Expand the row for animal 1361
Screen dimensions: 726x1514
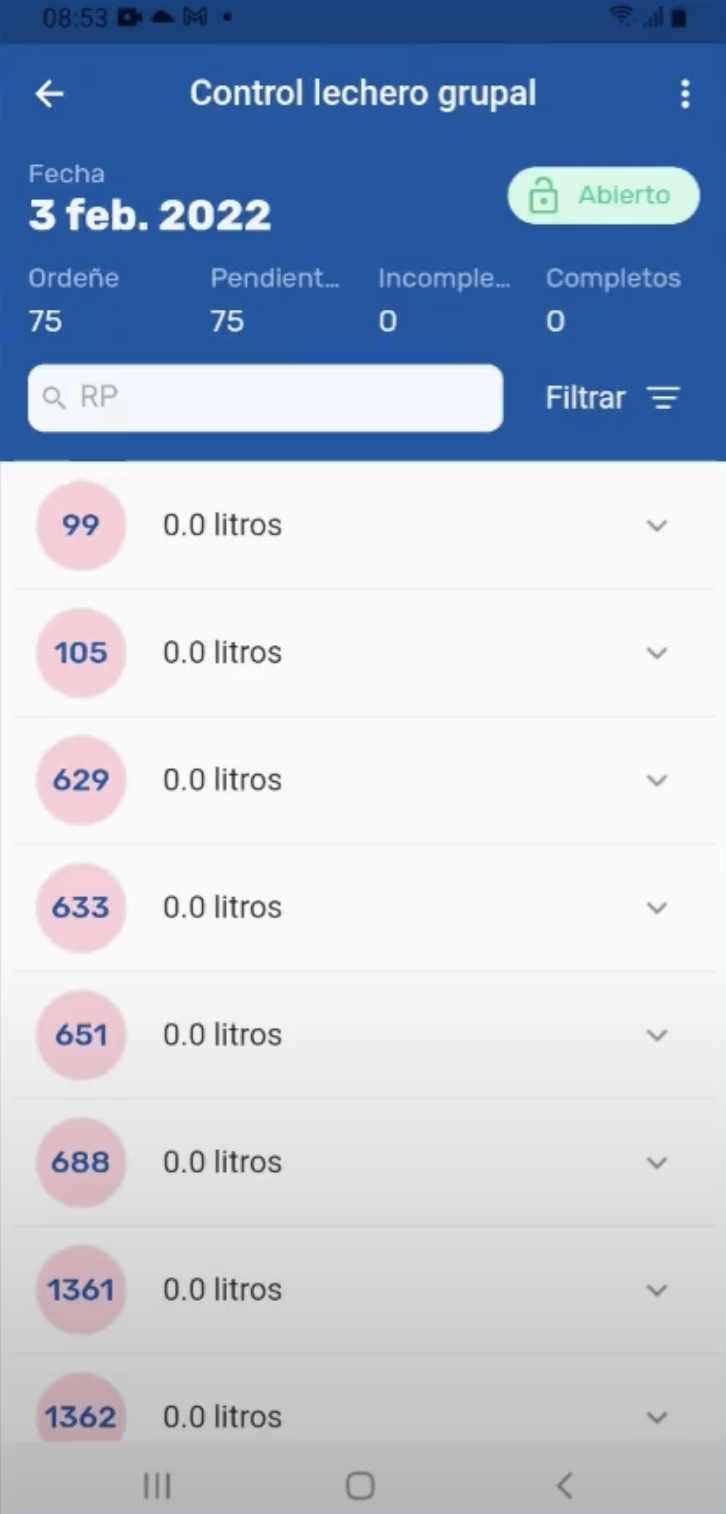(657, 1290)
